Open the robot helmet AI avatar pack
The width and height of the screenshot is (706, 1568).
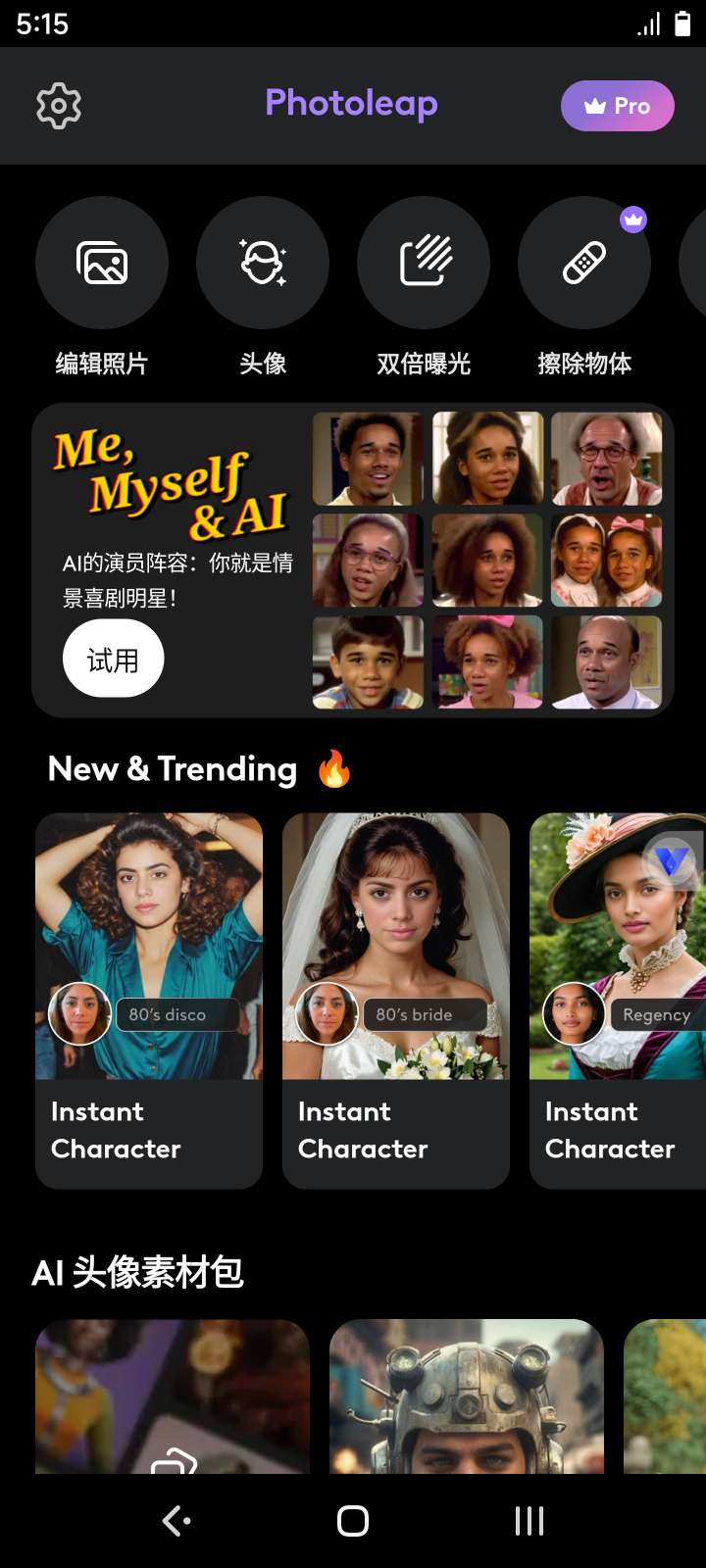(467, 1396)
